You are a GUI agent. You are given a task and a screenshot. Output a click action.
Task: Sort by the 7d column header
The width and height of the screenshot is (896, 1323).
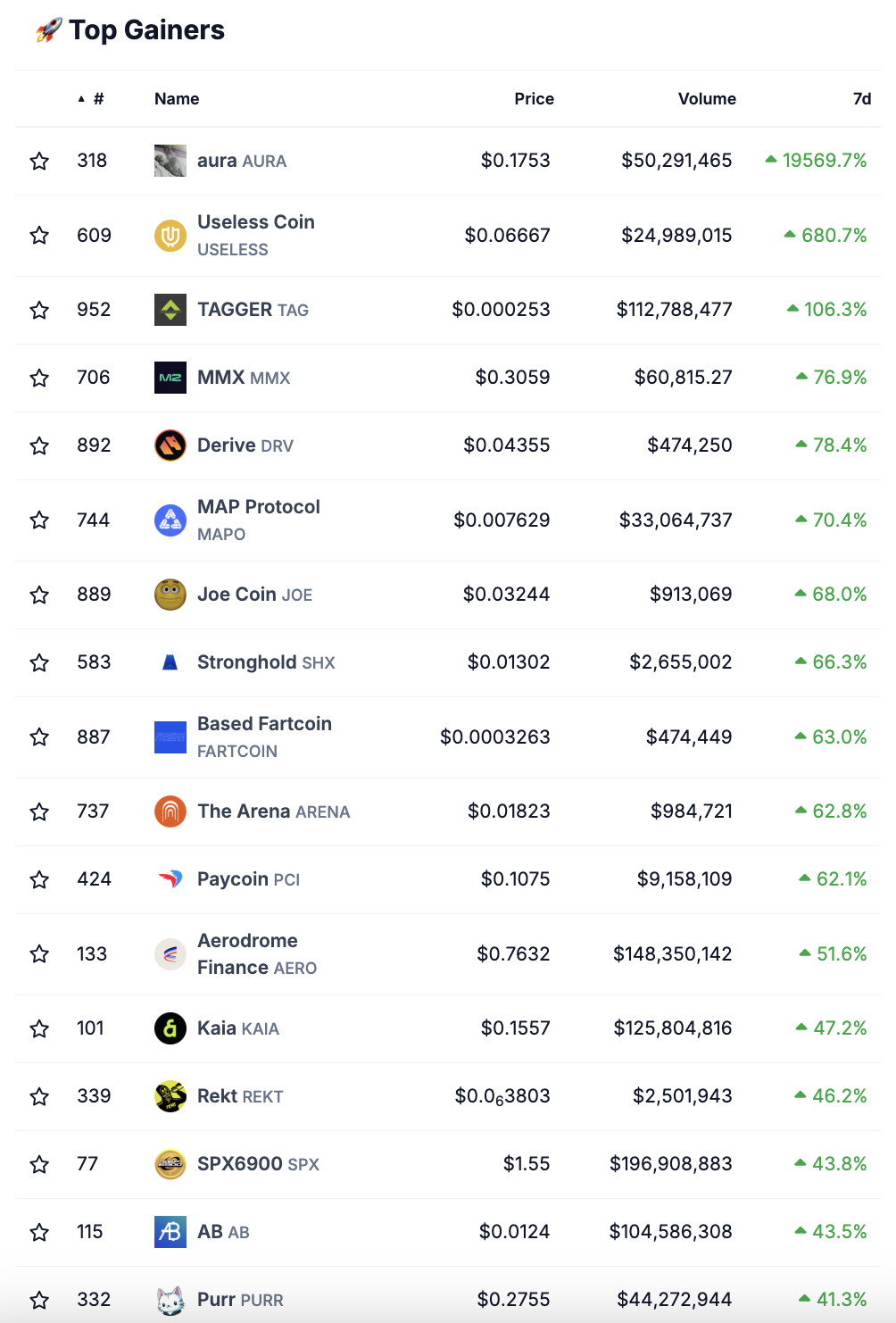tap(861, 99)
